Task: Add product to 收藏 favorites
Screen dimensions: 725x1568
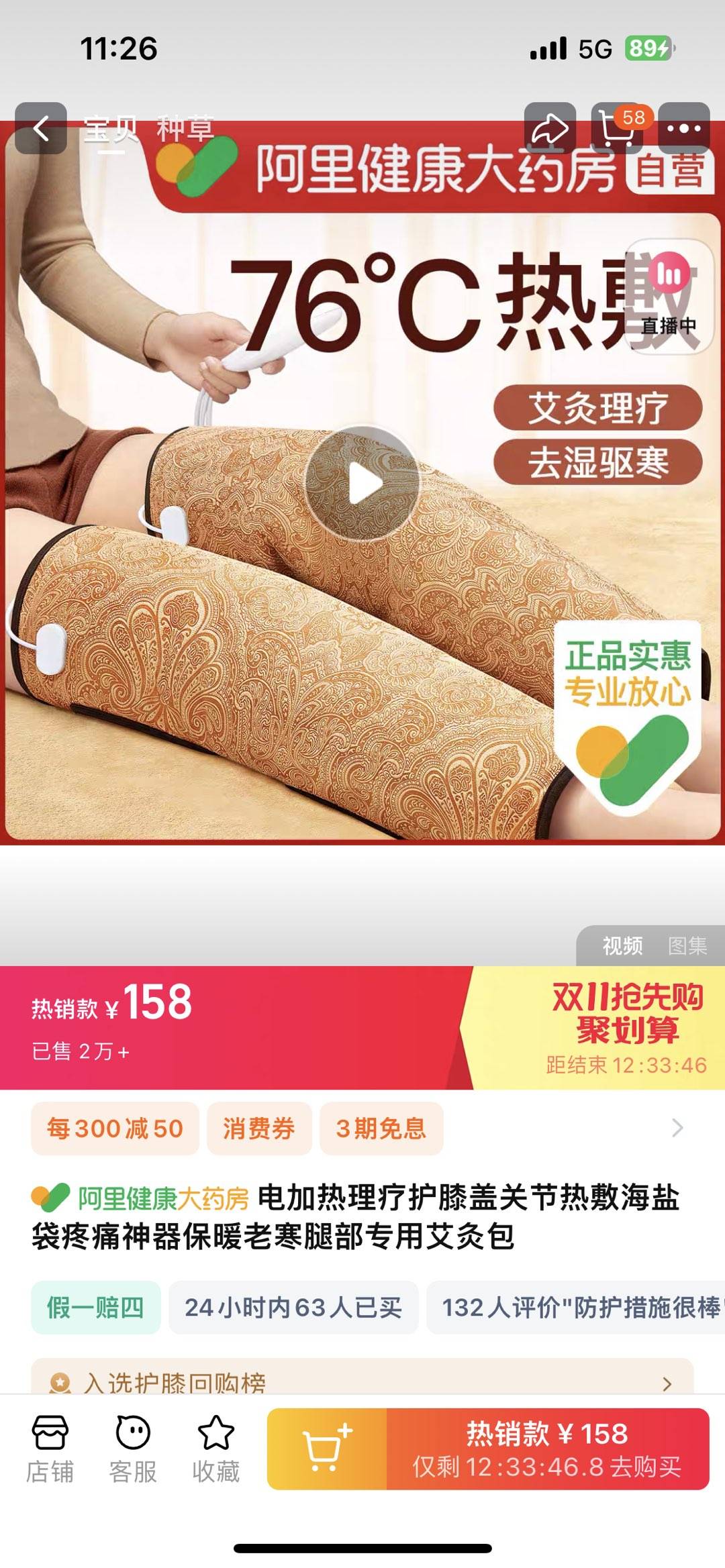Action: pos(215,1448)
